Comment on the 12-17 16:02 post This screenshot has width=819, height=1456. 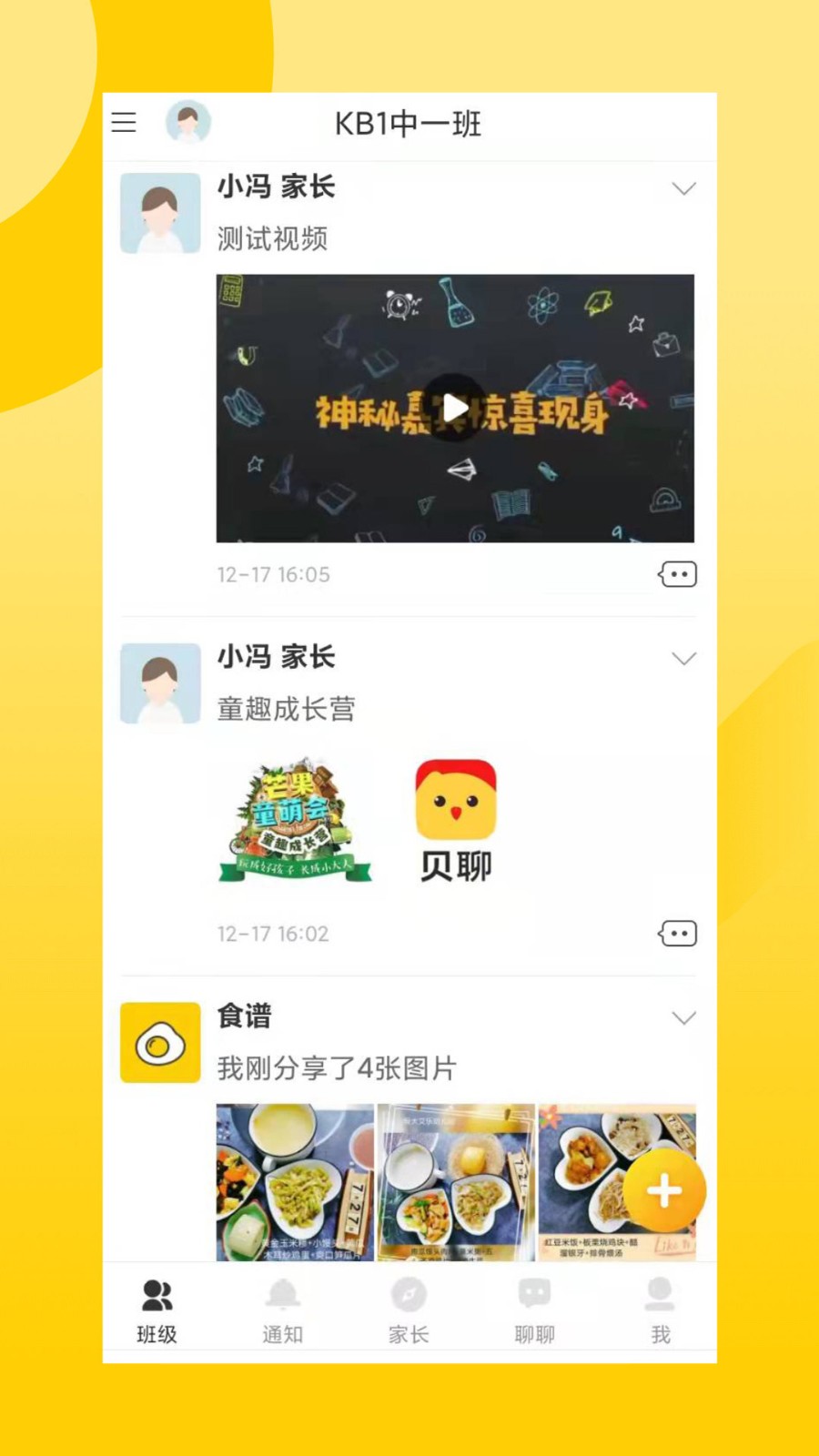677,934
